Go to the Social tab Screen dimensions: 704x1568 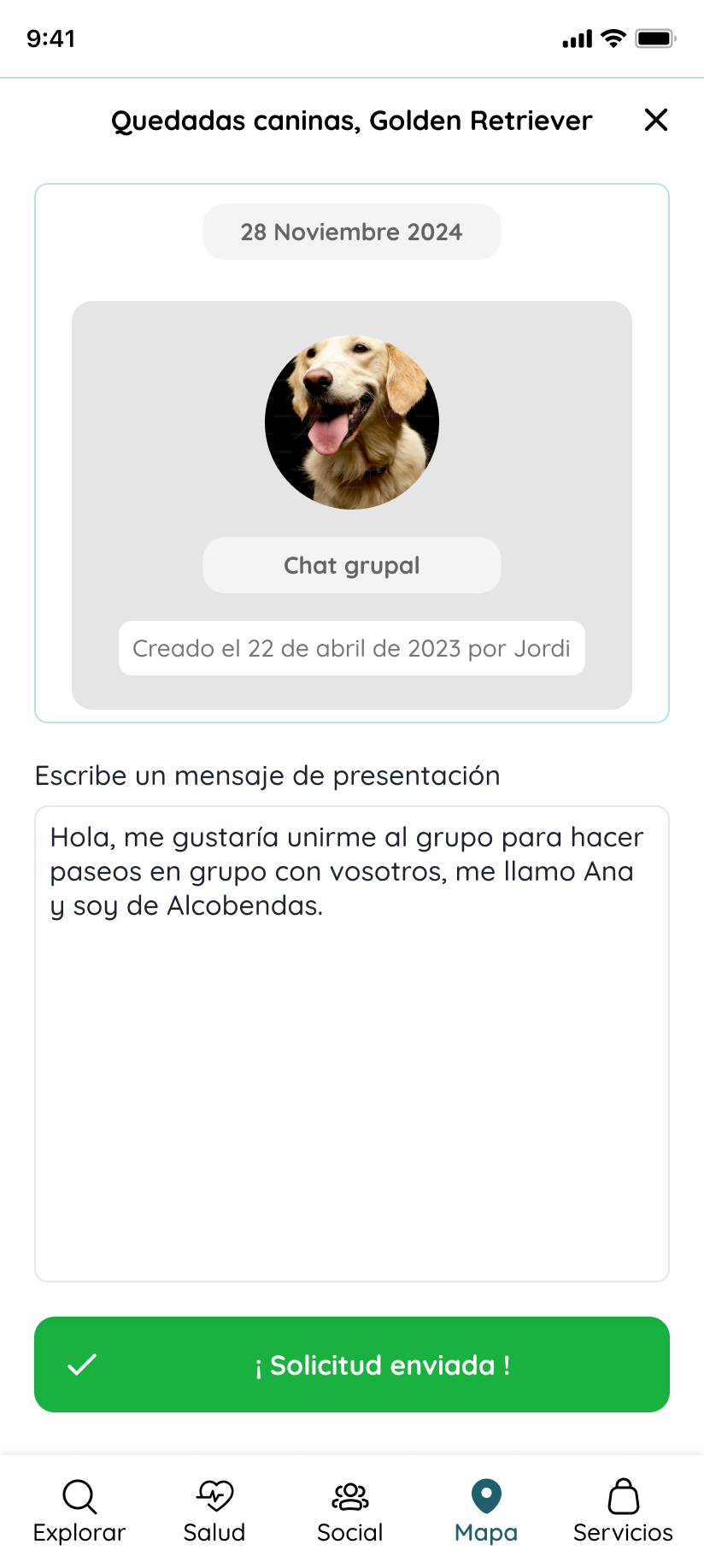pos(350,1512)
